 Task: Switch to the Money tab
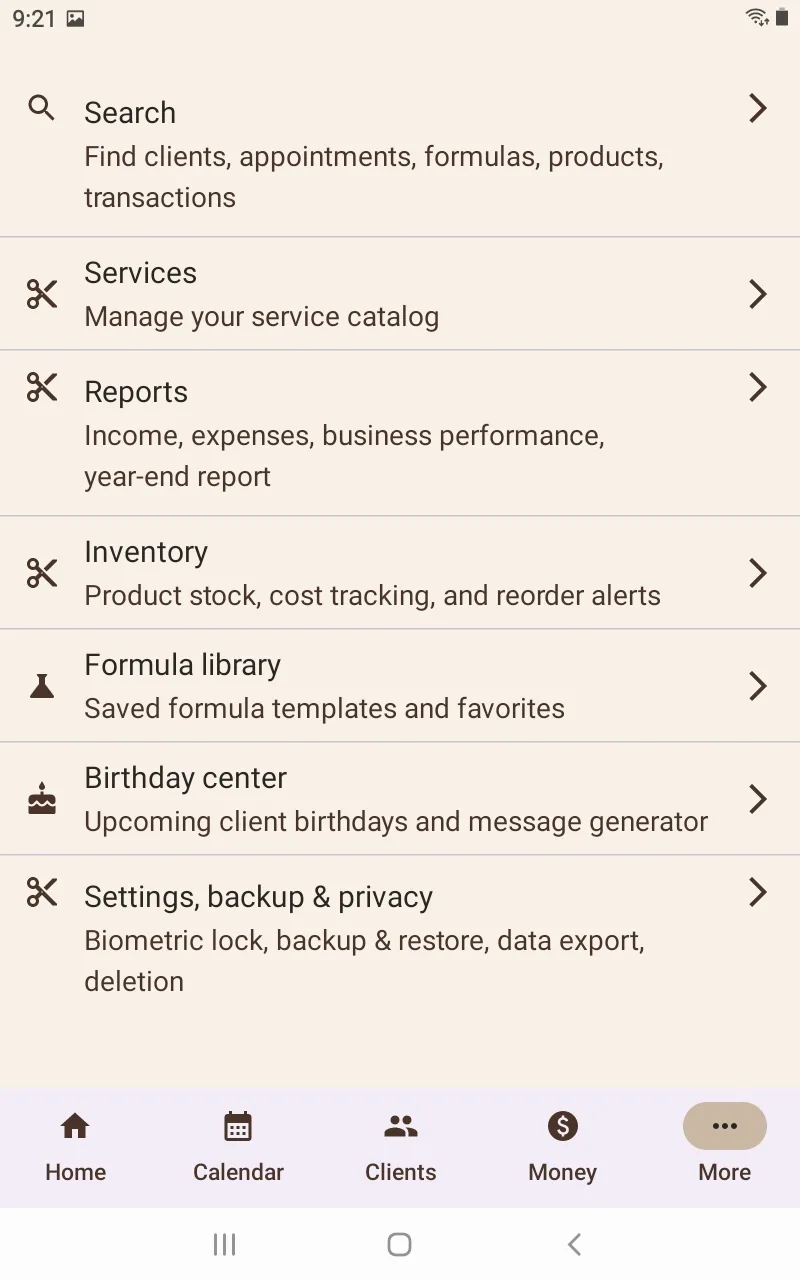click(x=562, y=1147)
